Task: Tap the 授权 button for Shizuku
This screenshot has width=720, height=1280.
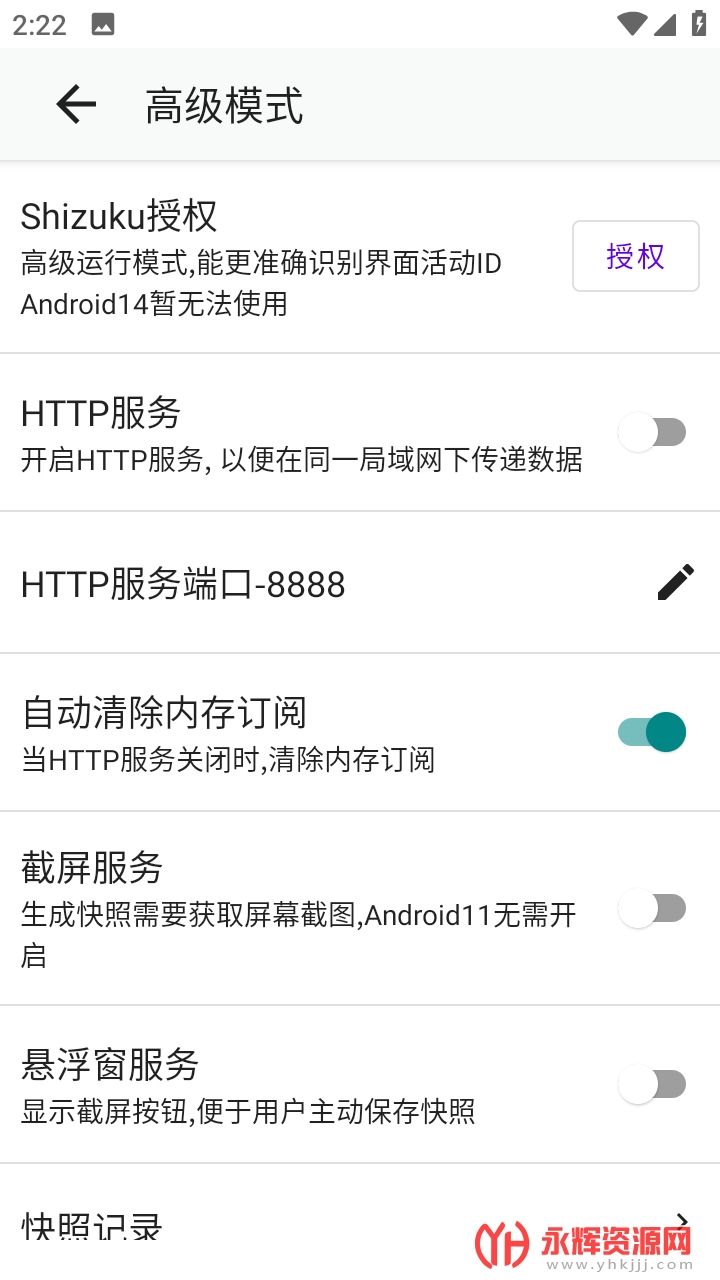Action: click(x=635, y=256)
